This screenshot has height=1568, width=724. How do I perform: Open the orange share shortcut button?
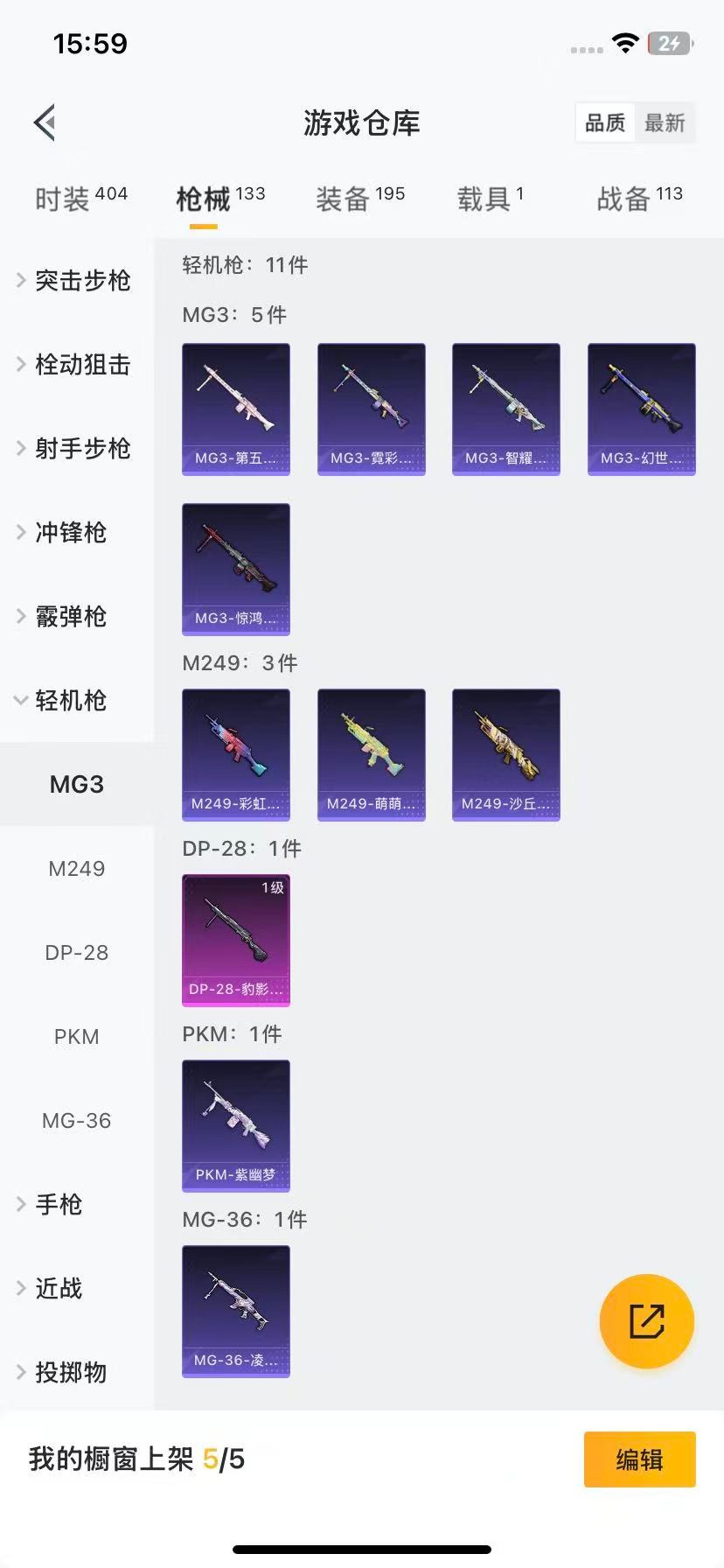(x=646, y=1321)
